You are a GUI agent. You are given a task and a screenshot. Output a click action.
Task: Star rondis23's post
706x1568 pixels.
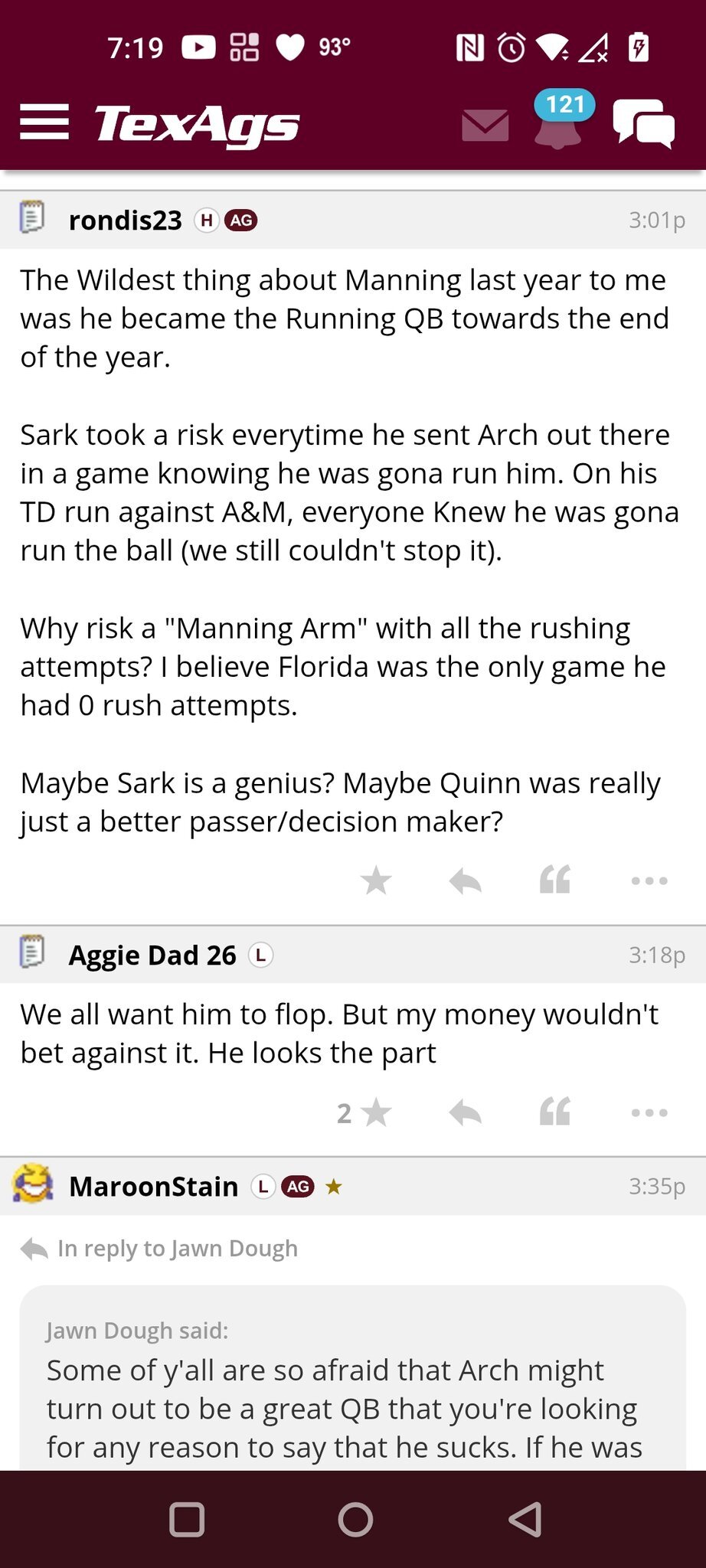pyautogui.click(x=376, y=880)
